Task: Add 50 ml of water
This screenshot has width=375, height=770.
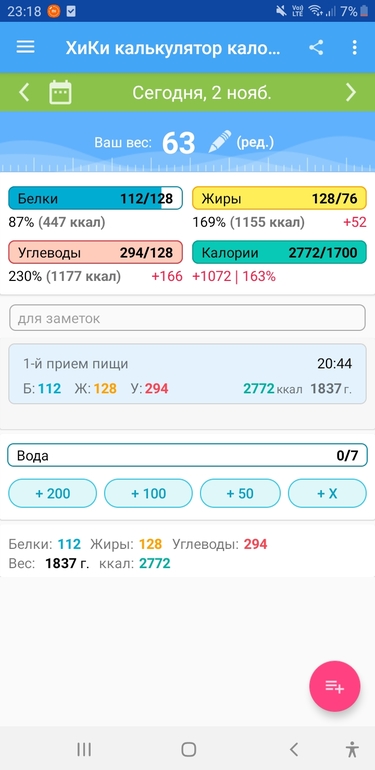Action: [x=240, y=493]
